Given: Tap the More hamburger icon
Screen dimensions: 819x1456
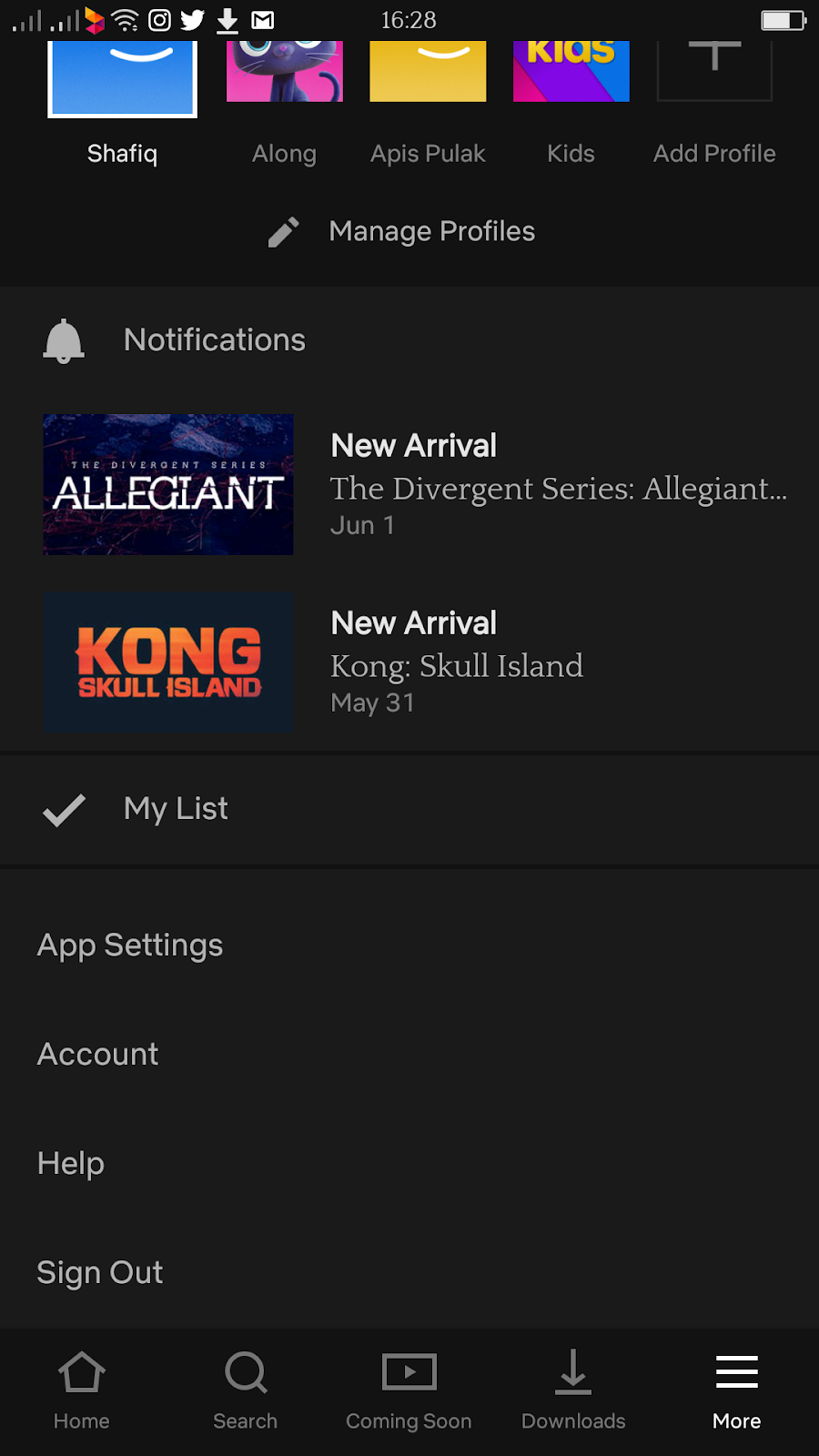Looking at the screenshot, I should [x=736, y=1372].
